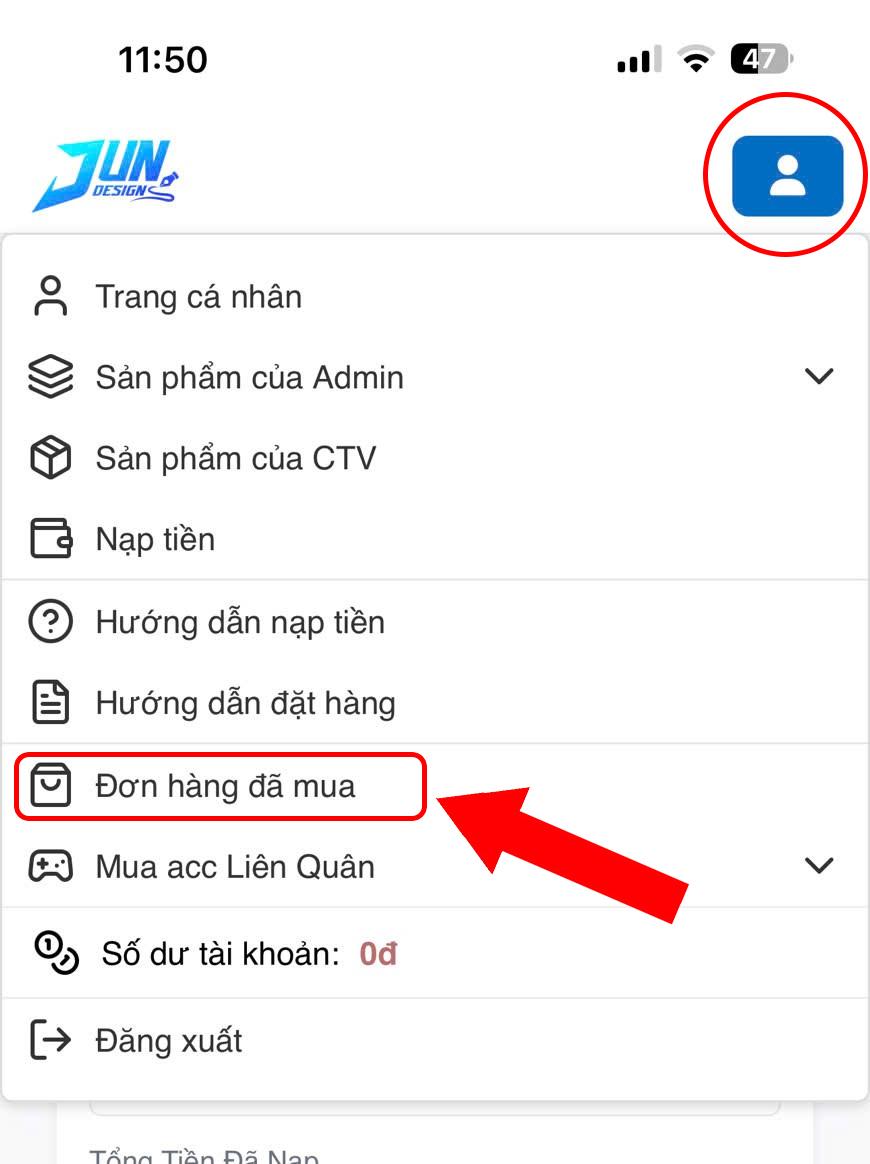
Task: View Hướng dẫn nạp tiền guide
Action: click(x=240, y=622)
